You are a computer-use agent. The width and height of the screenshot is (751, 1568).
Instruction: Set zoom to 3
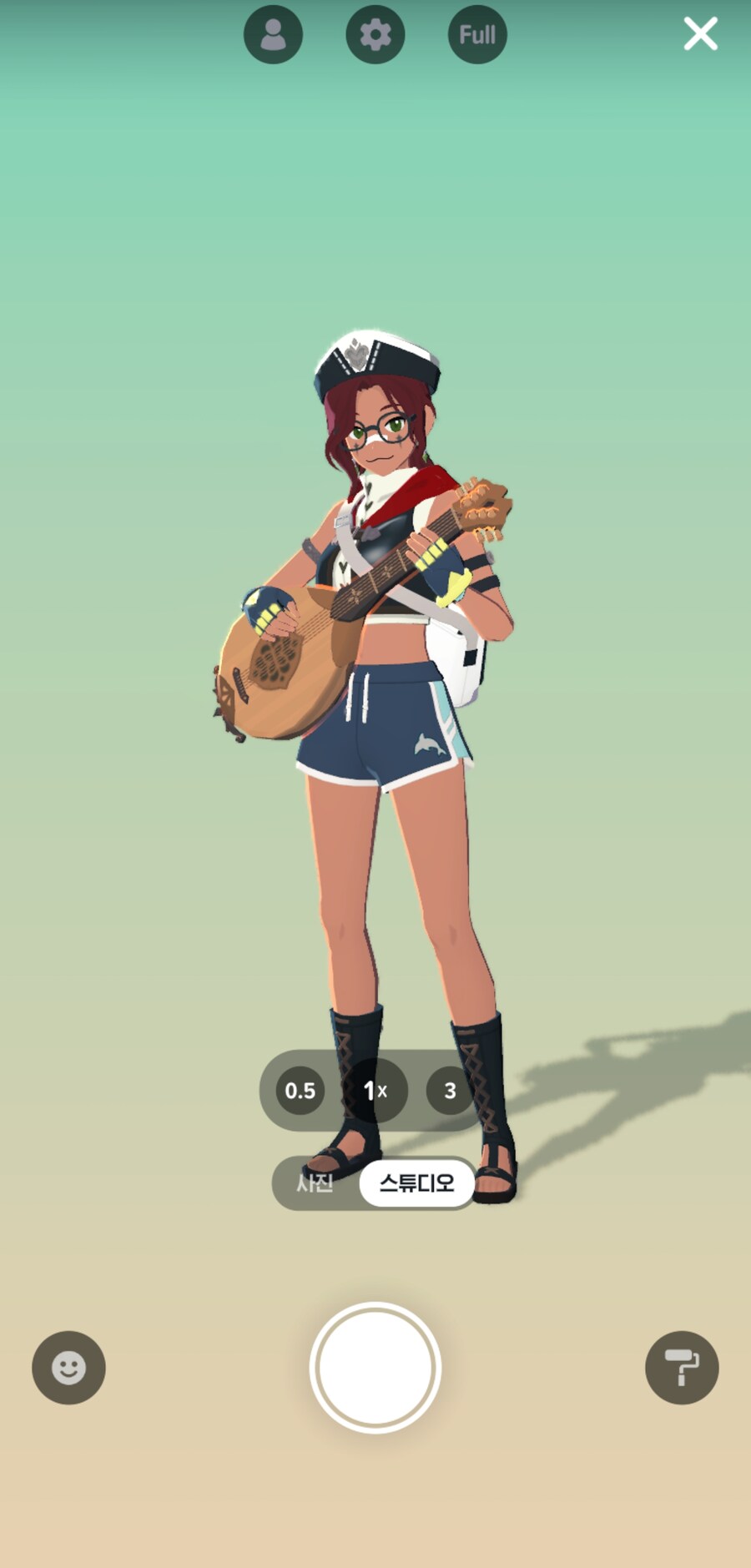point(450,1091)
